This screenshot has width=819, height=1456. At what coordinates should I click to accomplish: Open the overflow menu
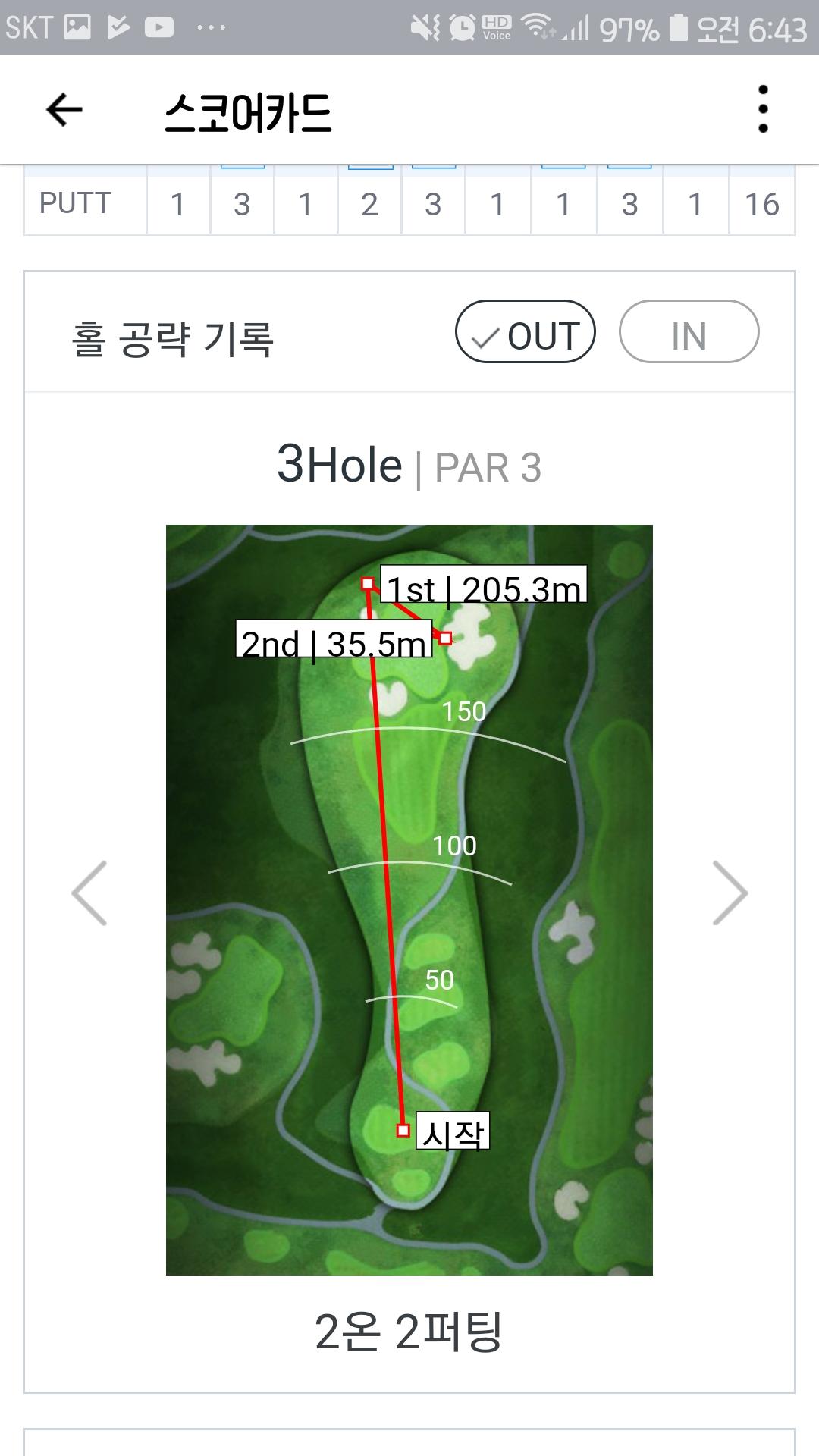pos(763,109)
